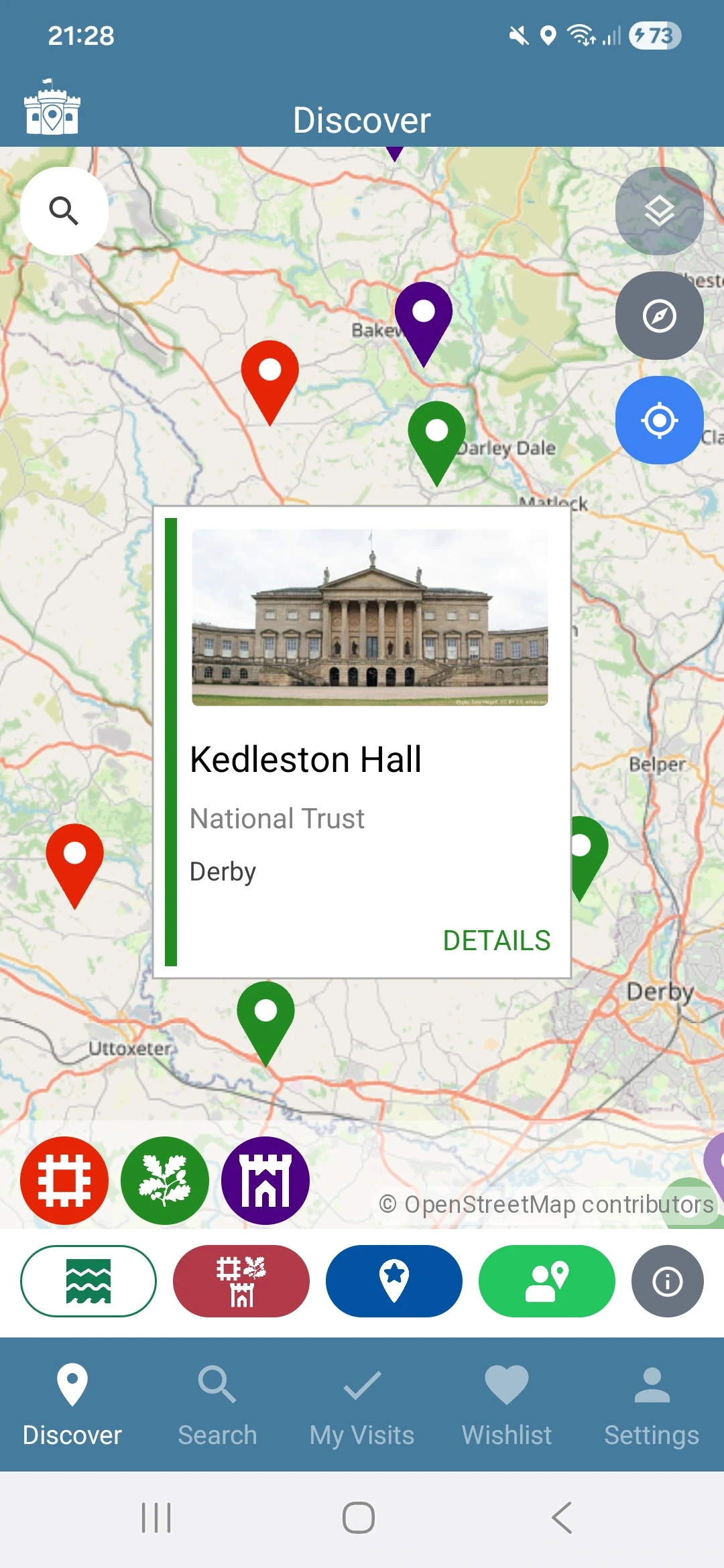The width and height of the screenshot is (724, 1568).
Task: Enable the green visited-people filter
Action: point(546,1281)
